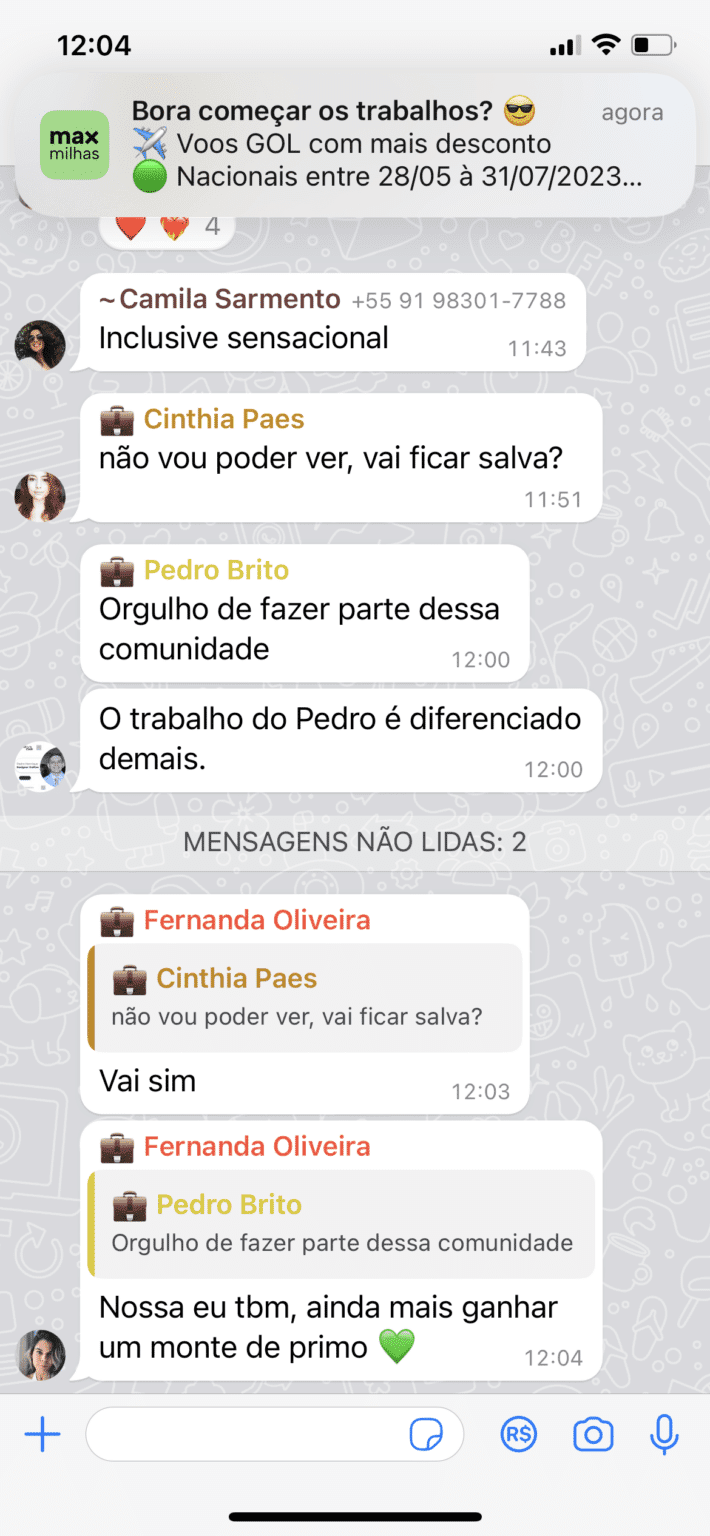Open the attachment plus button
Image resolution: width=710 pixels, height=1536 pixels.
[x=42, y=1436]
